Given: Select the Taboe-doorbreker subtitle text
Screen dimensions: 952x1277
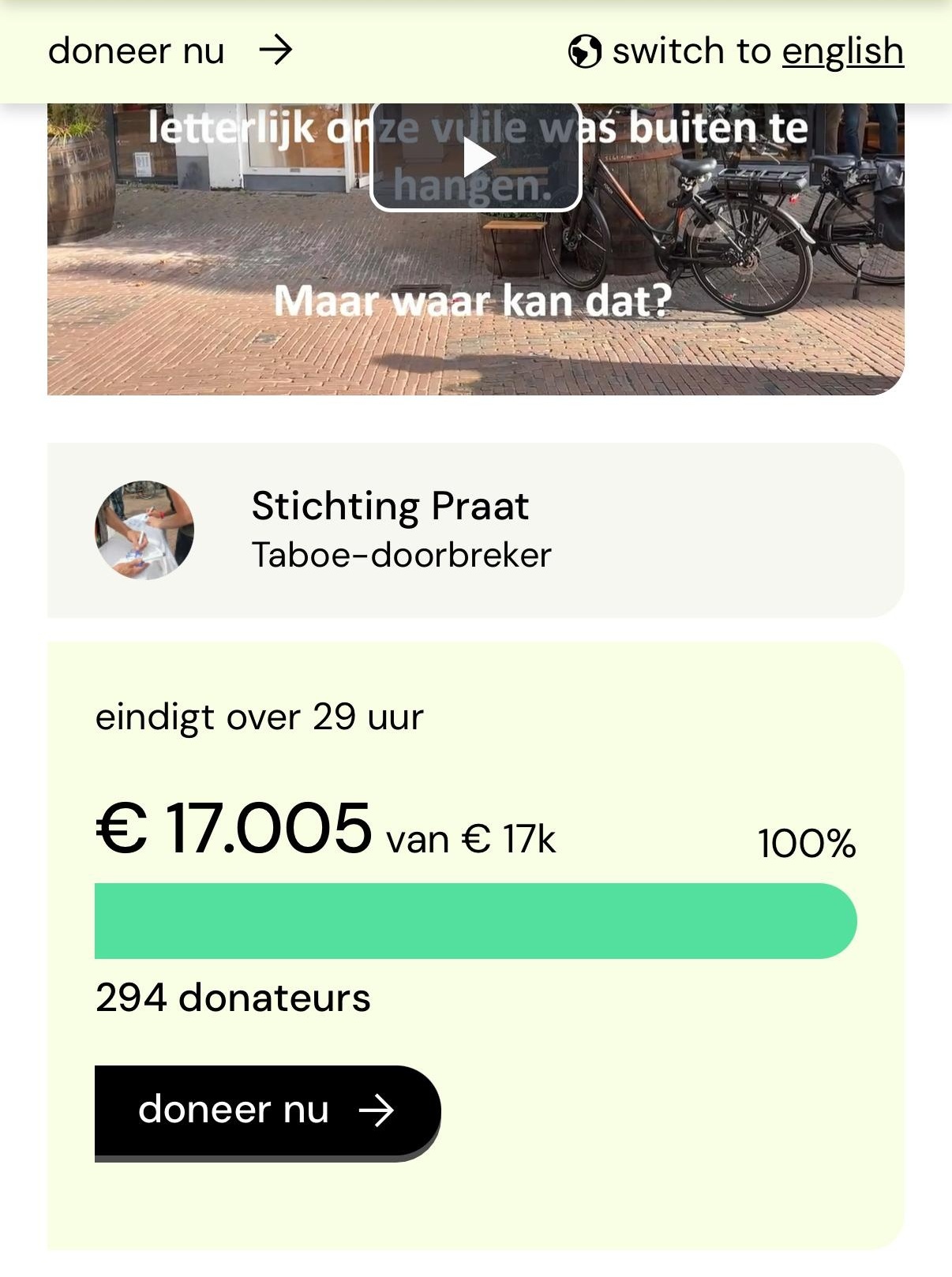Looking at the screenshot, I should pos(401,556).
